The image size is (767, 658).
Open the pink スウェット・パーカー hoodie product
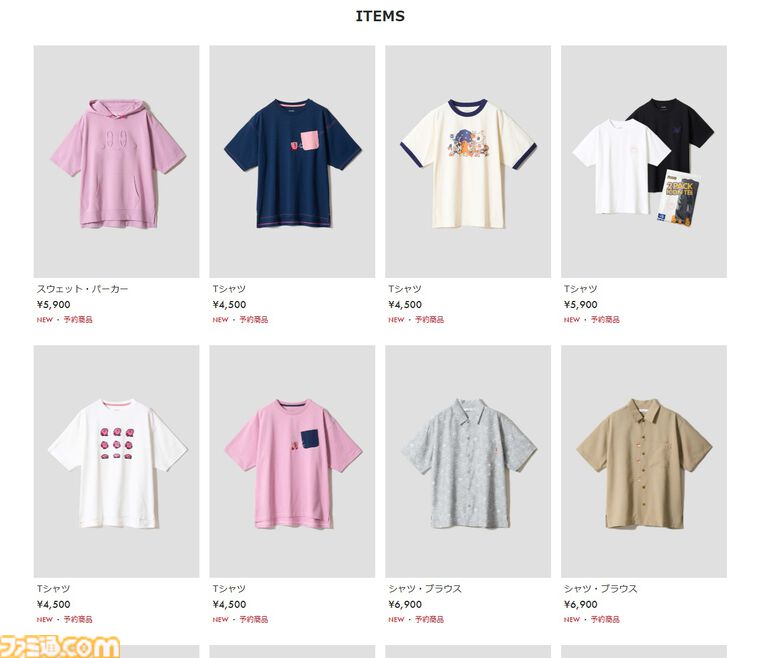pyautogui.click(x=116, y=162)
